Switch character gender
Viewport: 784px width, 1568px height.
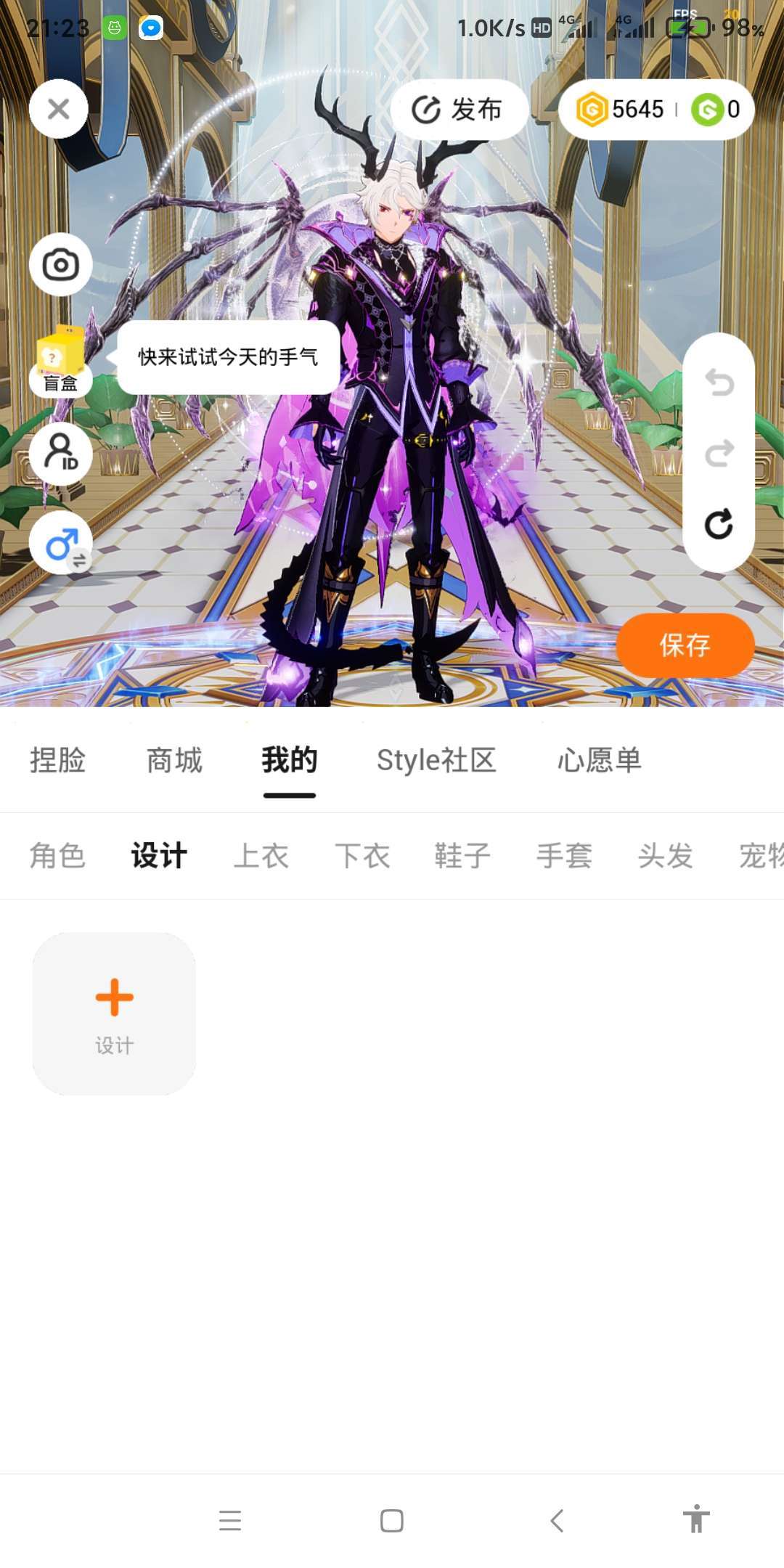61,544
